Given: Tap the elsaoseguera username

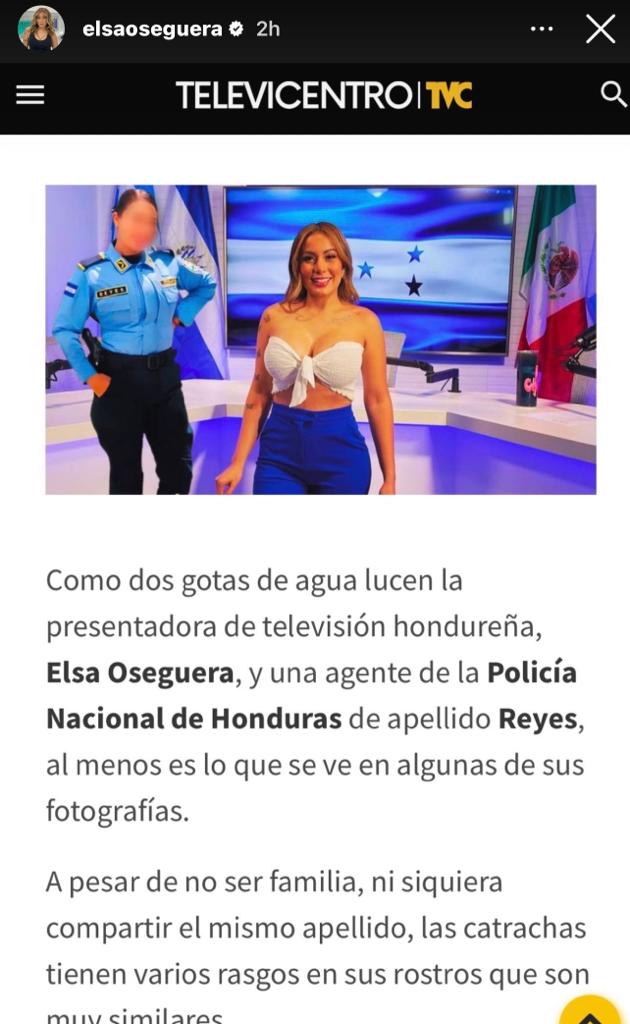Looking at the screenshot, I should (150, 29).
